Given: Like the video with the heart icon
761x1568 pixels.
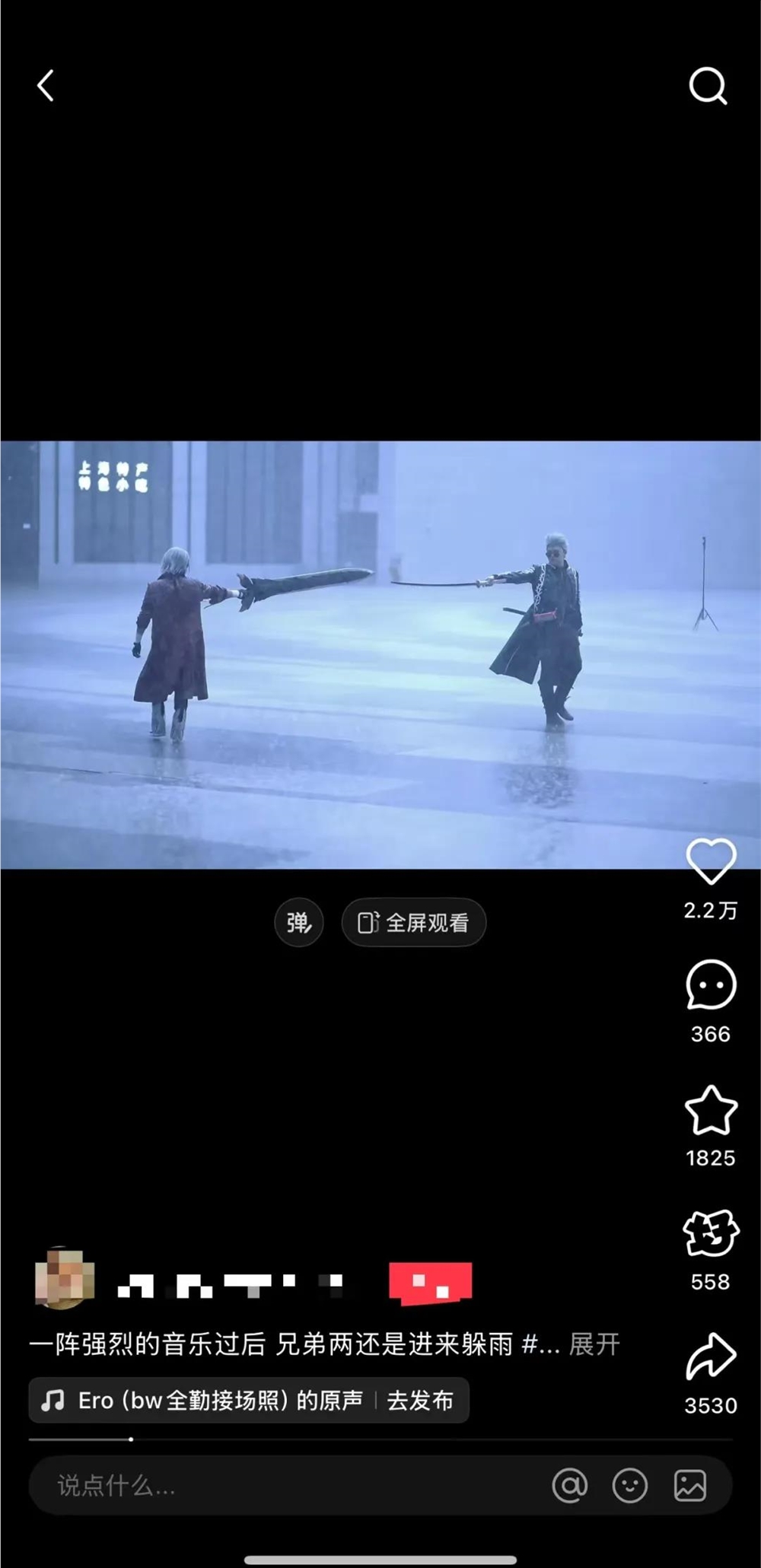Looking at the screenshot, I should point(711,861).
